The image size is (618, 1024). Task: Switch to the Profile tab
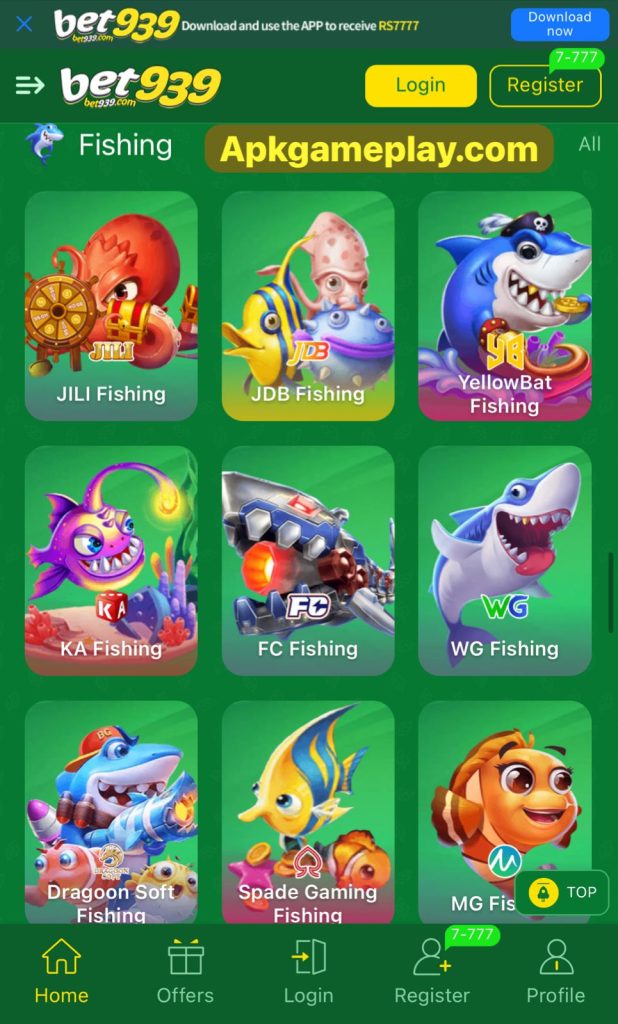coord(555,972)
